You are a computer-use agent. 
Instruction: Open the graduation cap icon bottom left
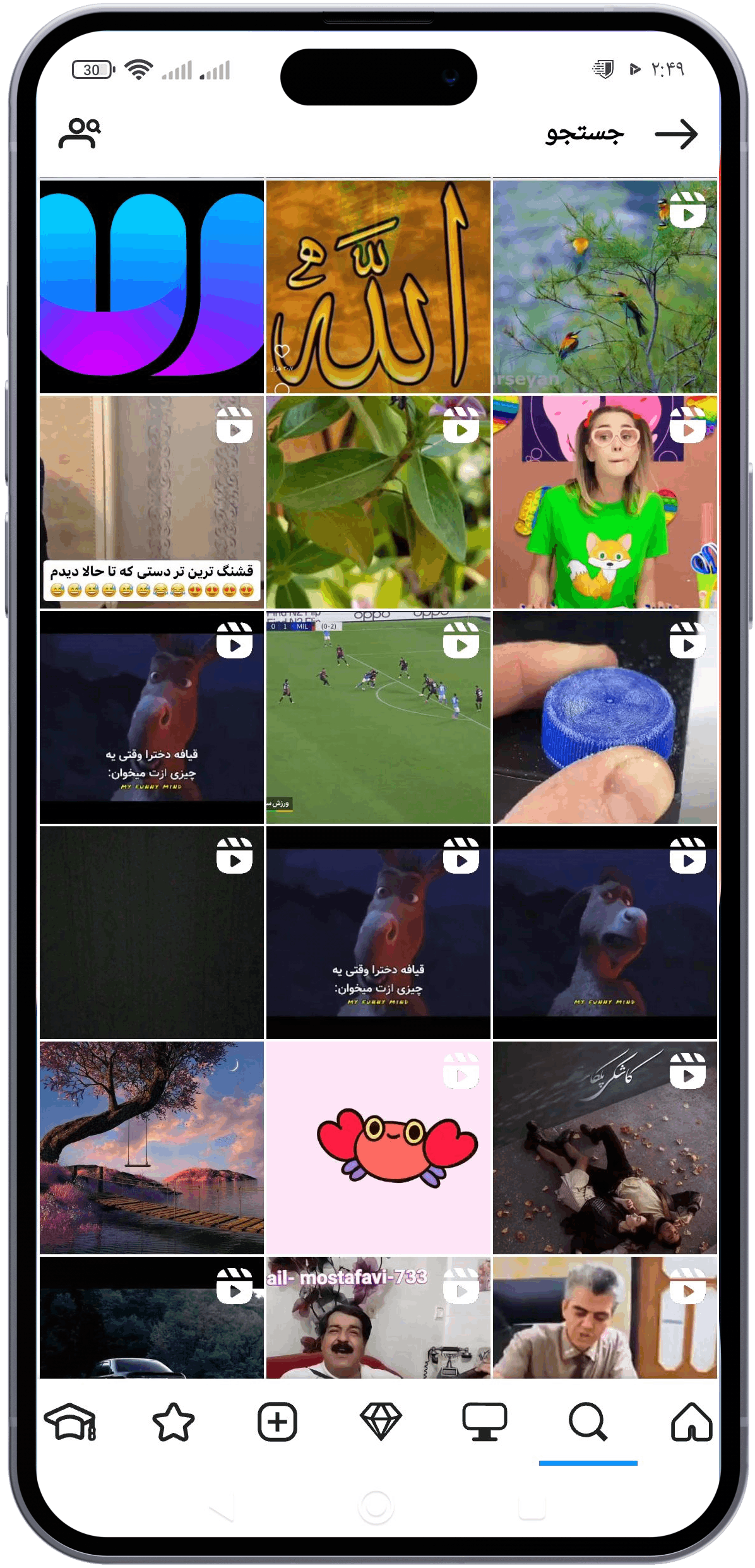(x=71, y=1425)
